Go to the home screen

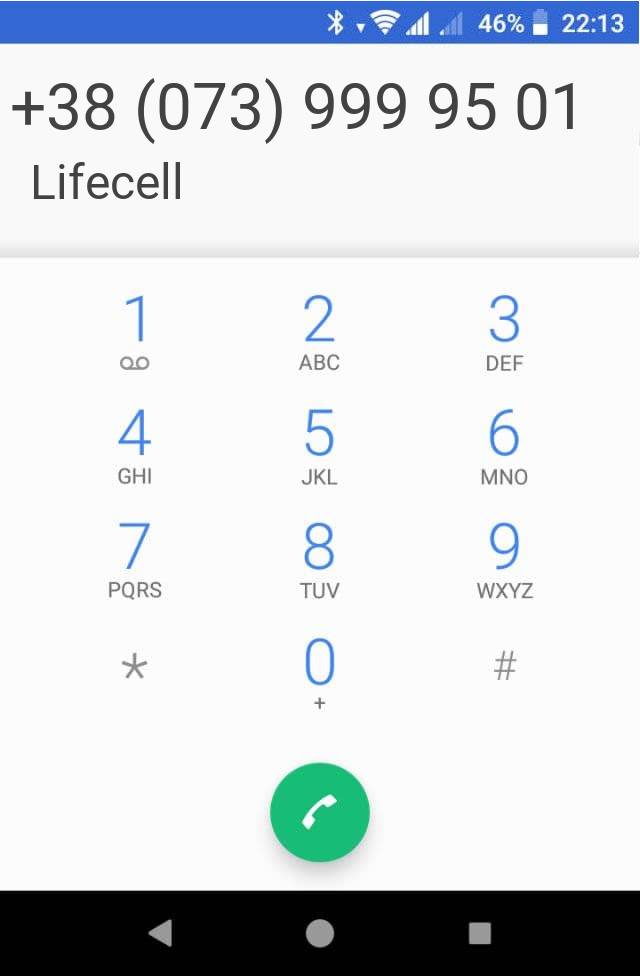click(319, 933)
